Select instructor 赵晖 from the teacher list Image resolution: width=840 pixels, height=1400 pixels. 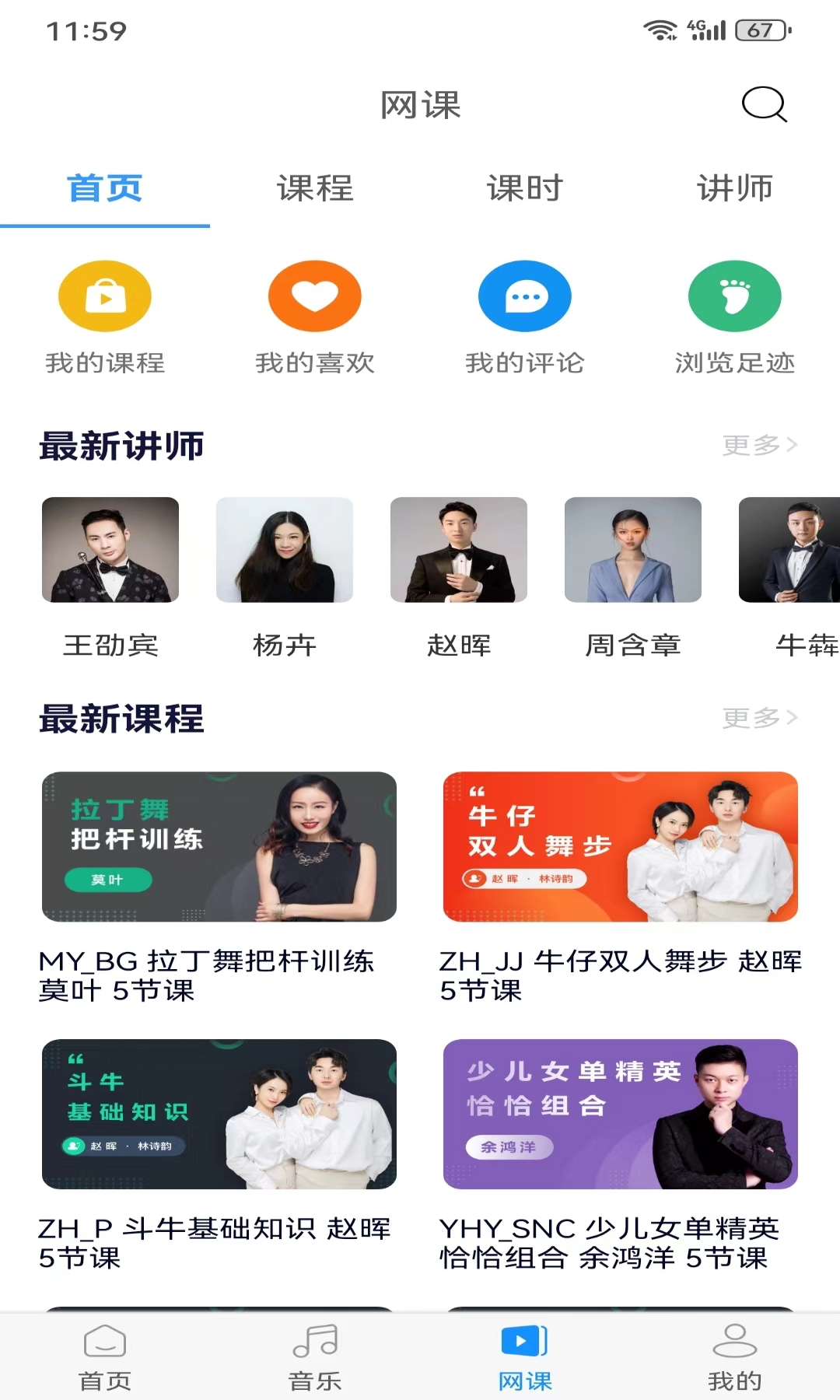pyautogui.click(x=459, y=550)
